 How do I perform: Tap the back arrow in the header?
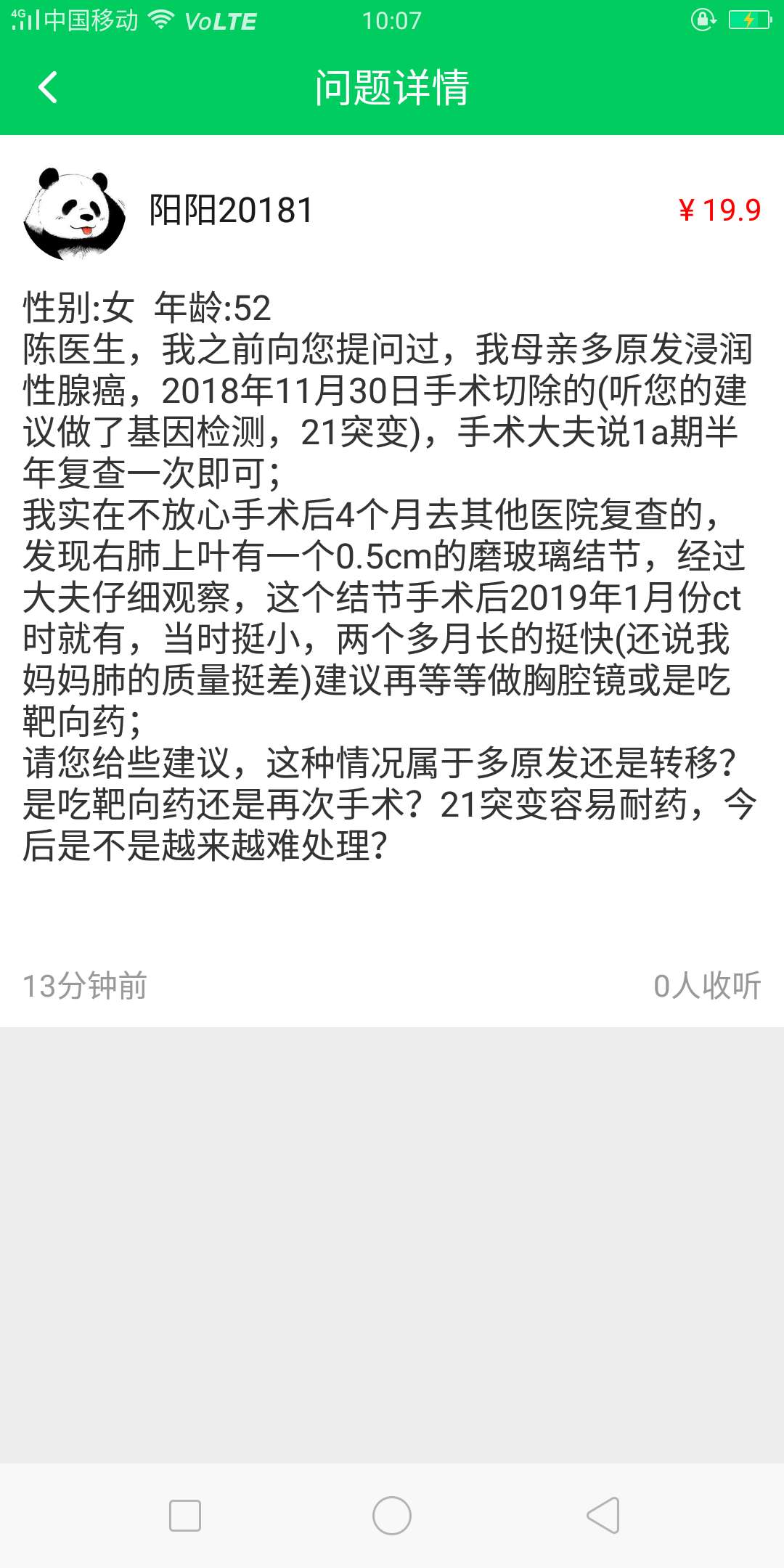(x=46, y=88)
